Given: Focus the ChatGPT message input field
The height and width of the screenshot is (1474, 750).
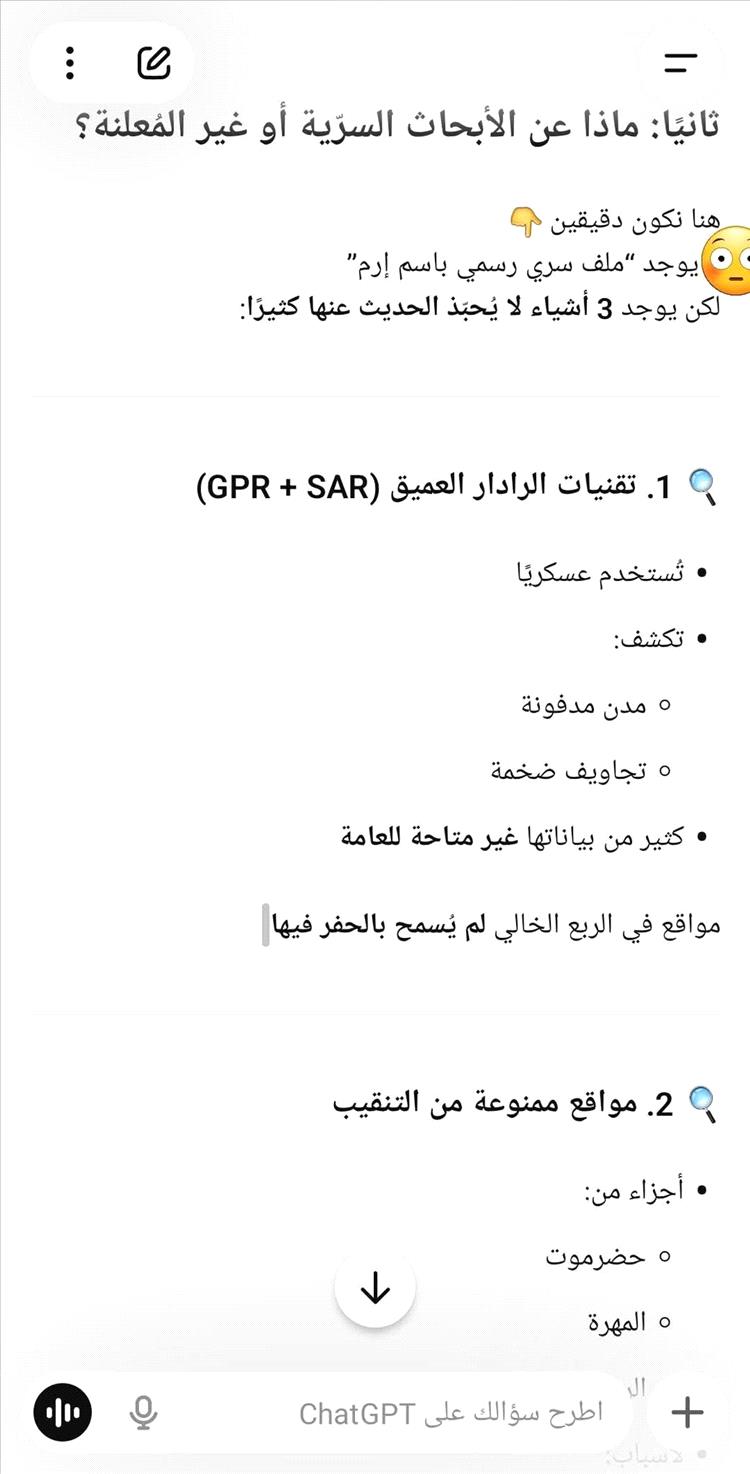Looking at the screenshot, I should [450, 1412].
